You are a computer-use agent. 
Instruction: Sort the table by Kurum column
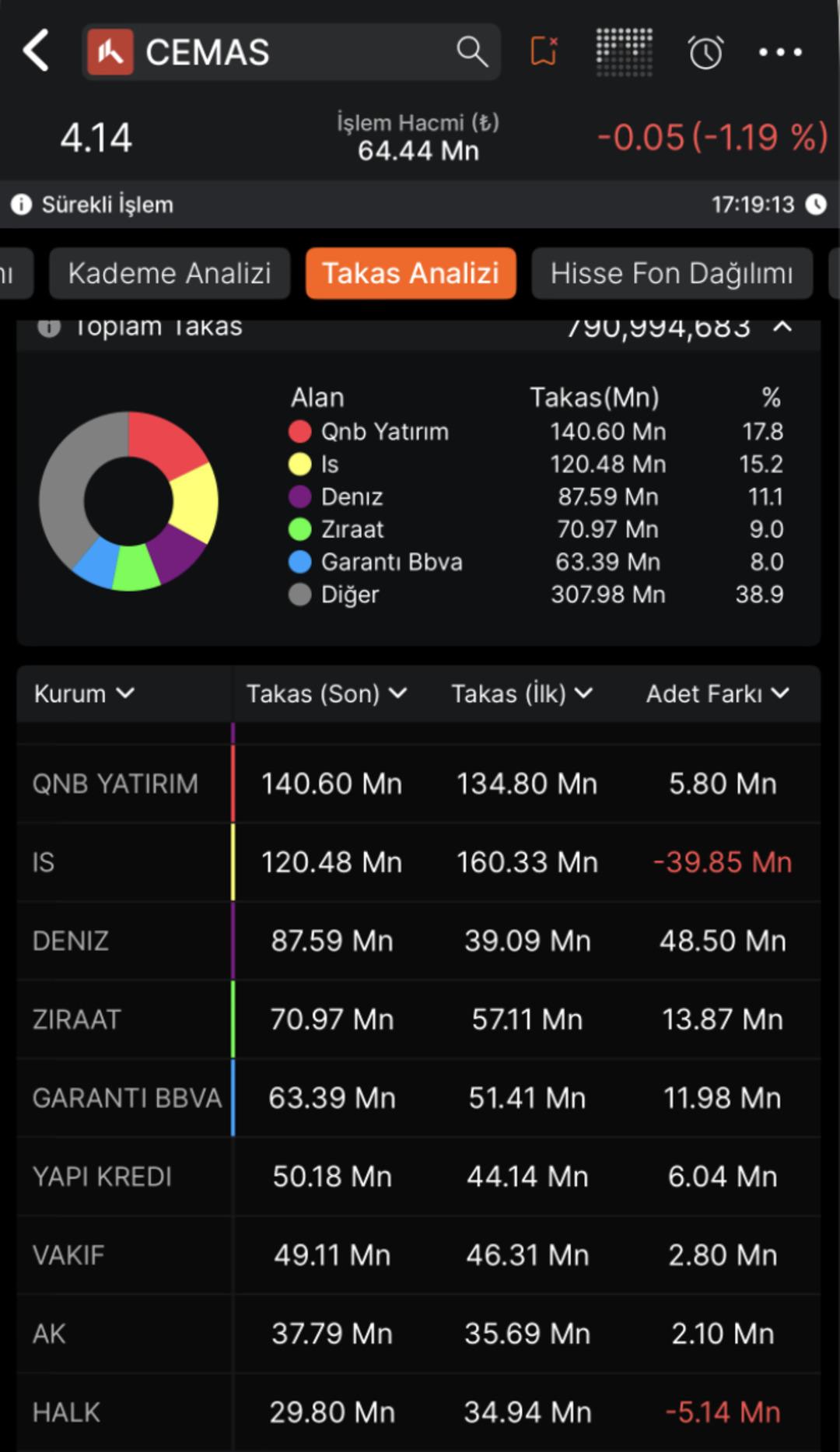84,693
